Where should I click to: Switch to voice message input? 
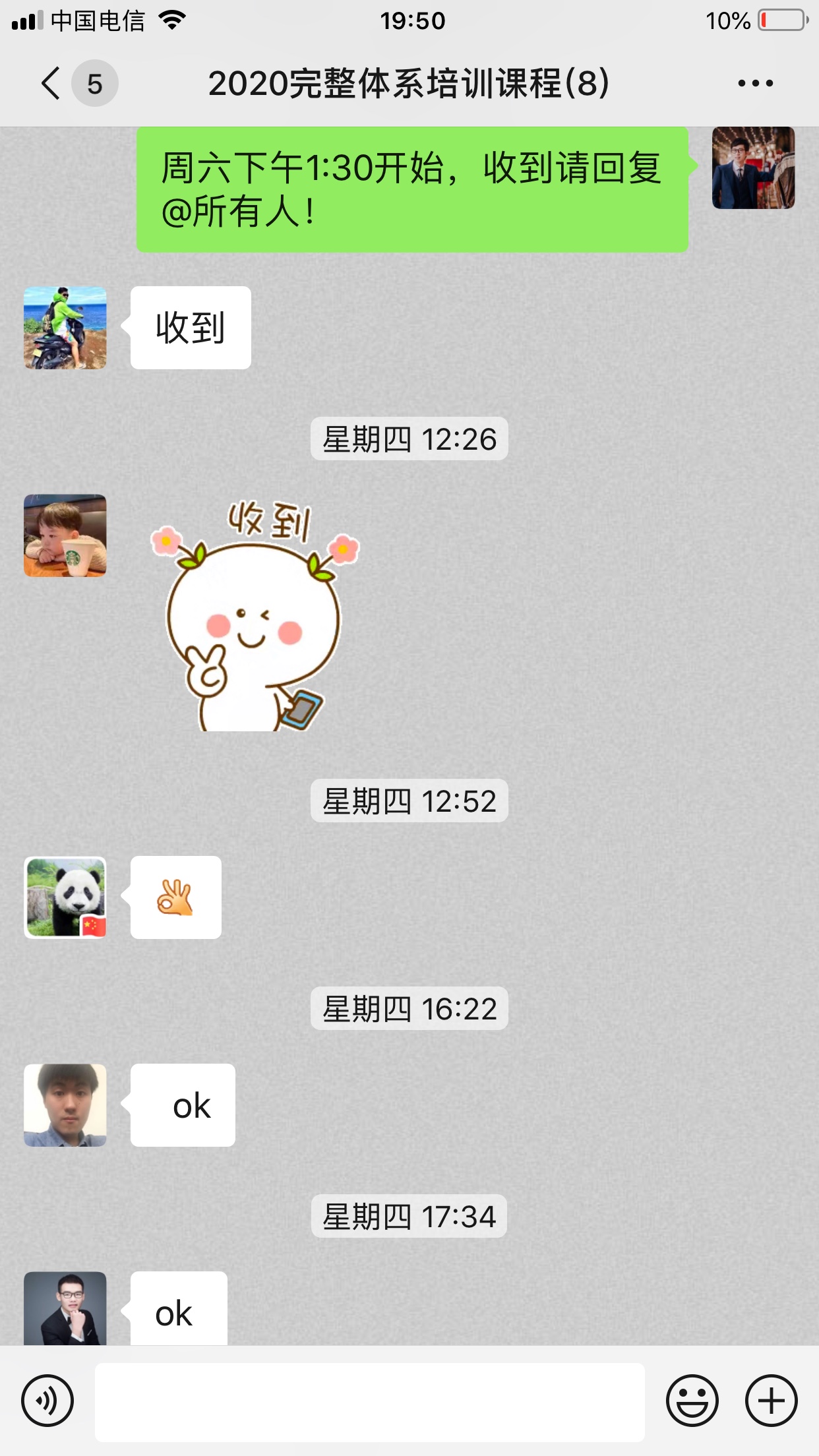(47, 1401)
